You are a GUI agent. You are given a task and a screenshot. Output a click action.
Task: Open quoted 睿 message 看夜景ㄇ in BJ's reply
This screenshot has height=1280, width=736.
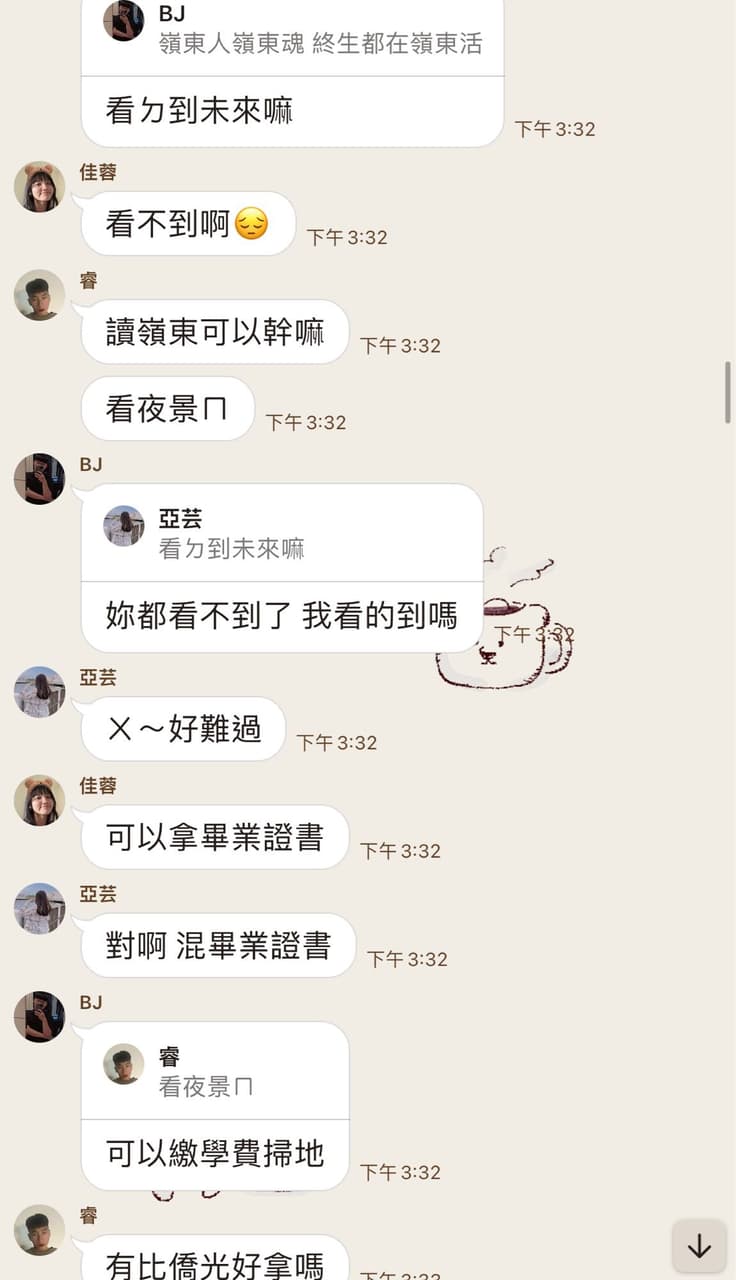[215, 1071]
